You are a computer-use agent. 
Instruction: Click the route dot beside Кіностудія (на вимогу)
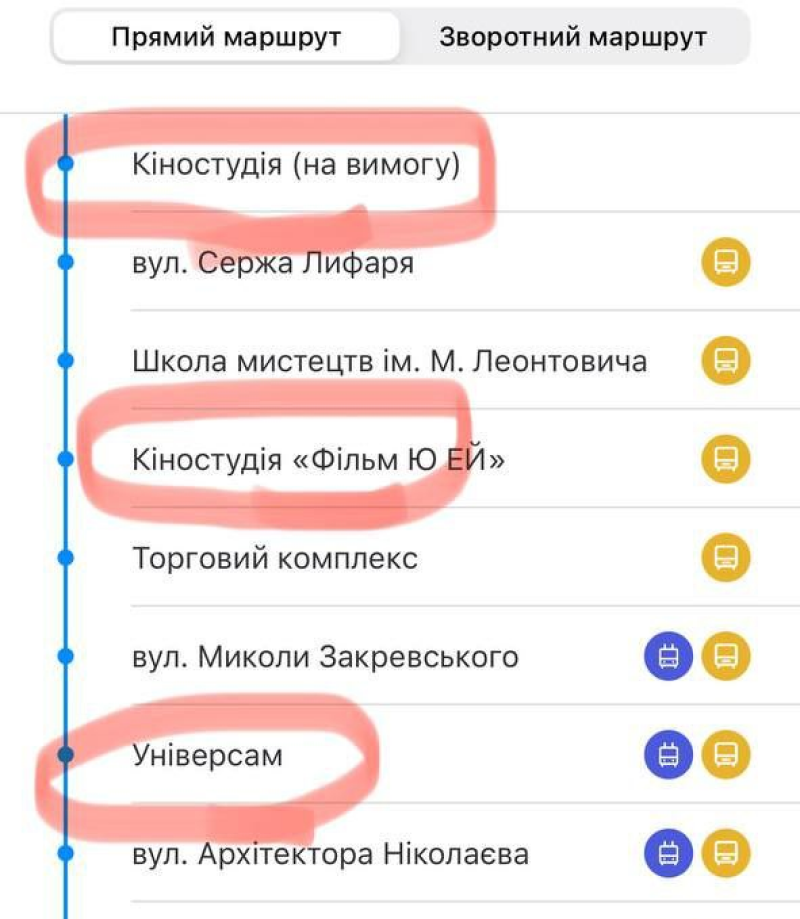click(x=66, y=163)
